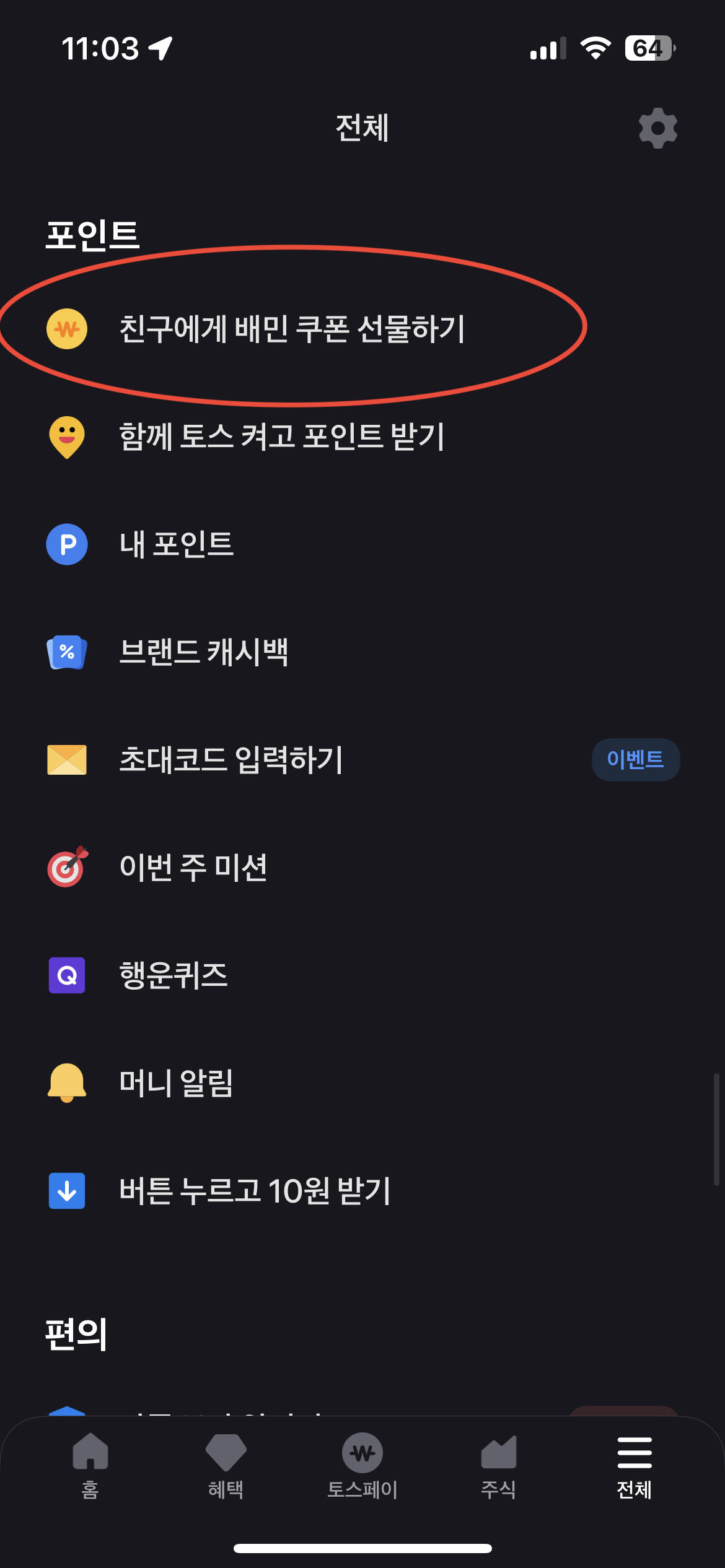The width and height of the screenshot is (725, 1568).
Task: Switch to the 토스페이 tab
Action: pos(362,1465)
